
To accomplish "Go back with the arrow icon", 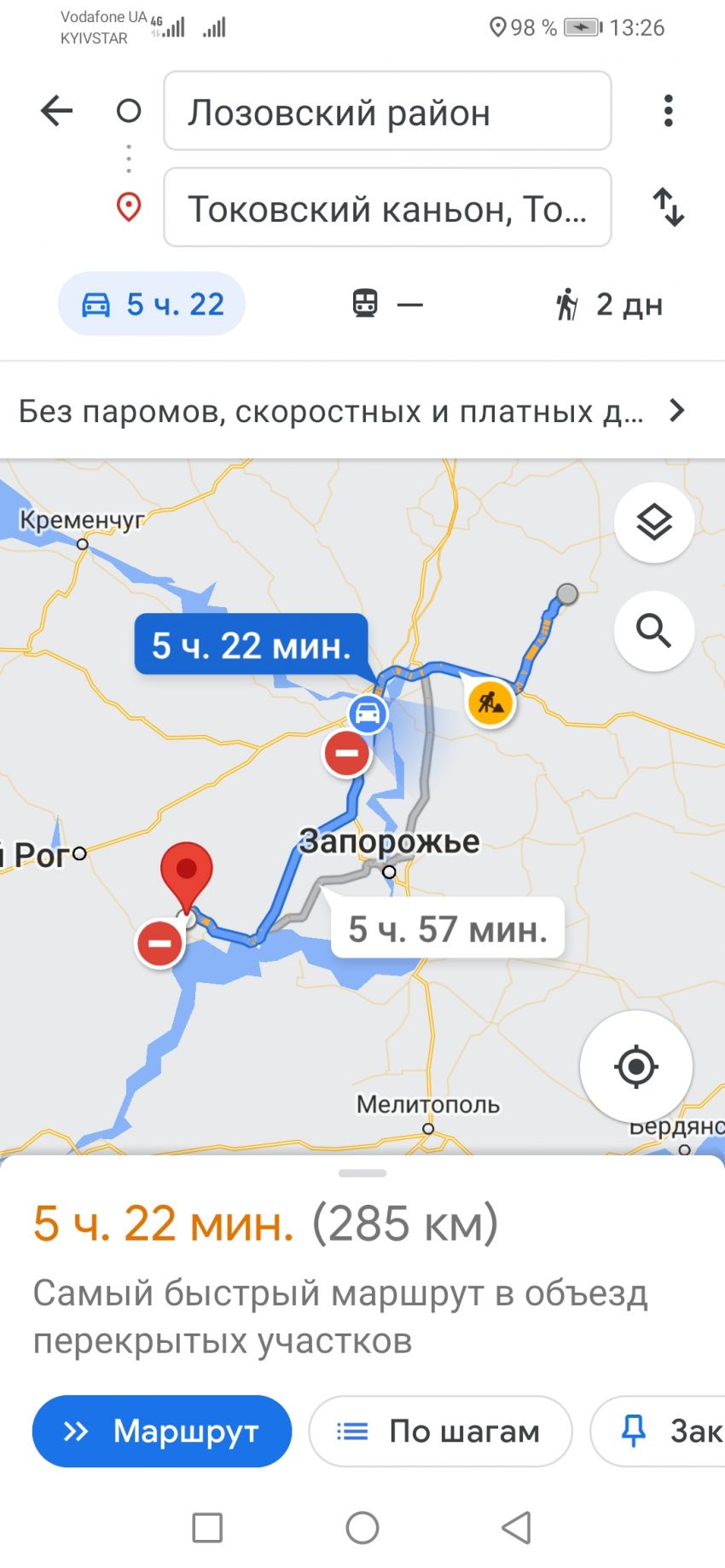I will 56,111.
